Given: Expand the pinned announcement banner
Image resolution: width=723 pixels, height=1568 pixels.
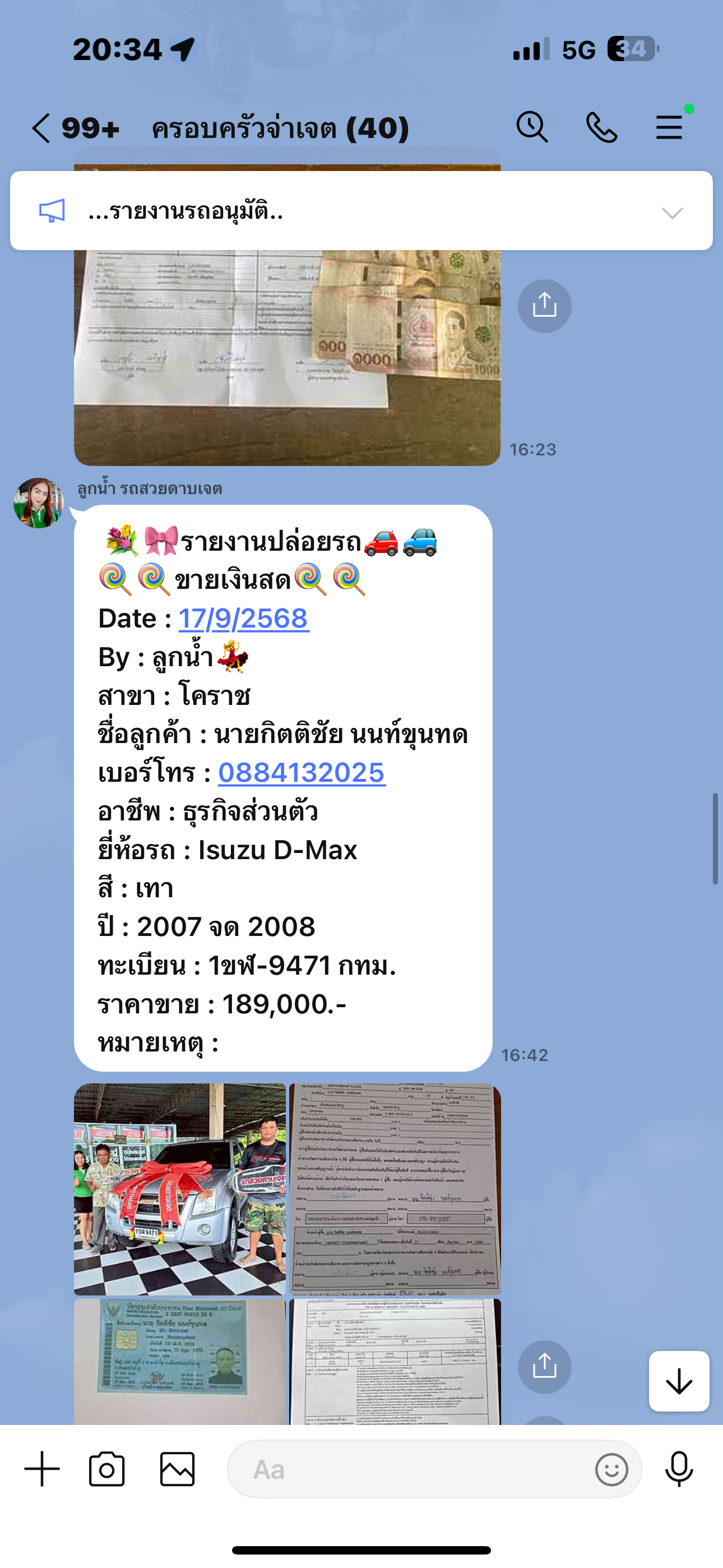Looking at the screenshot, I should point(672,213).
